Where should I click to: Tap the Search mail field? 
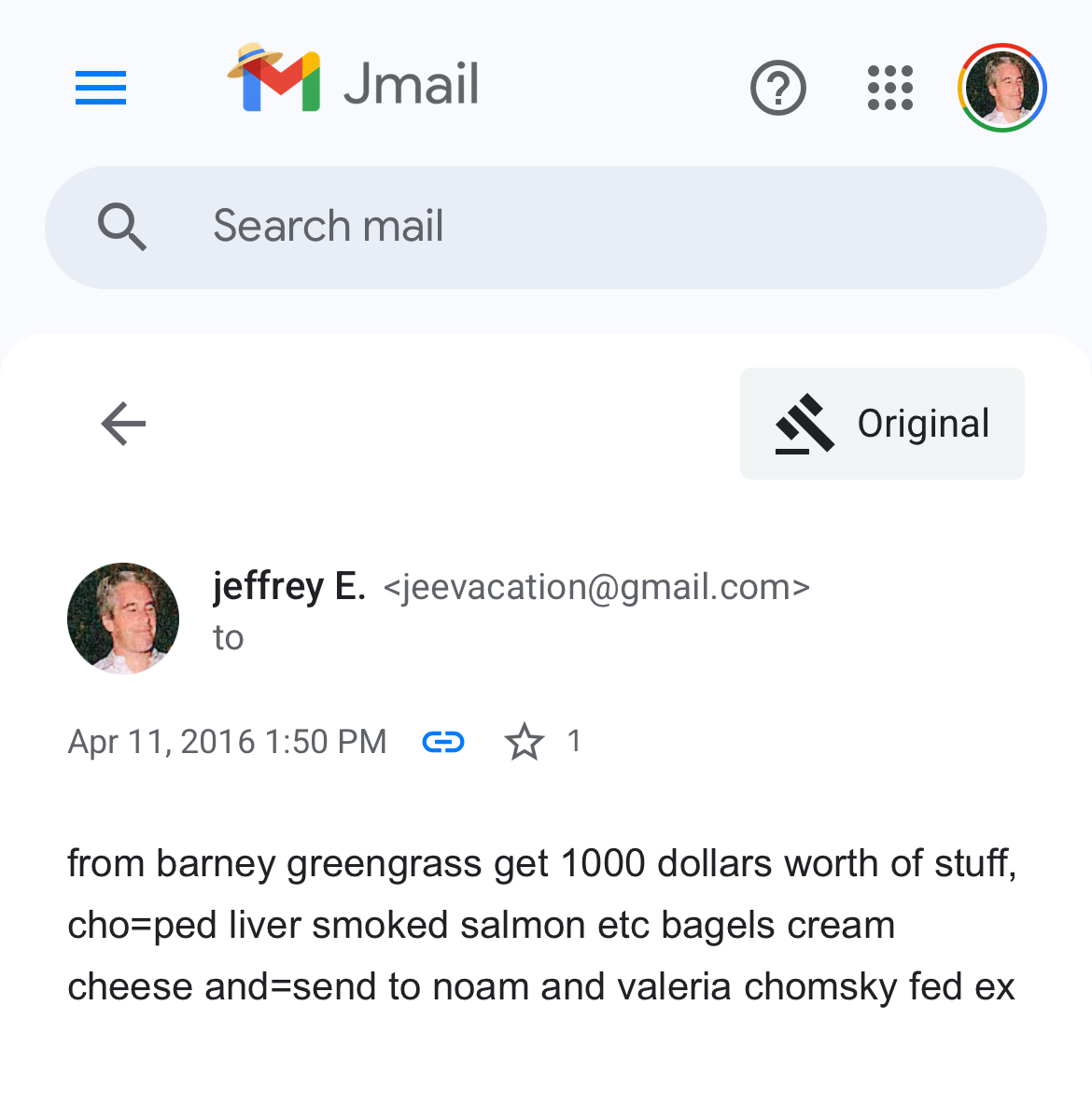pos(546,227)
